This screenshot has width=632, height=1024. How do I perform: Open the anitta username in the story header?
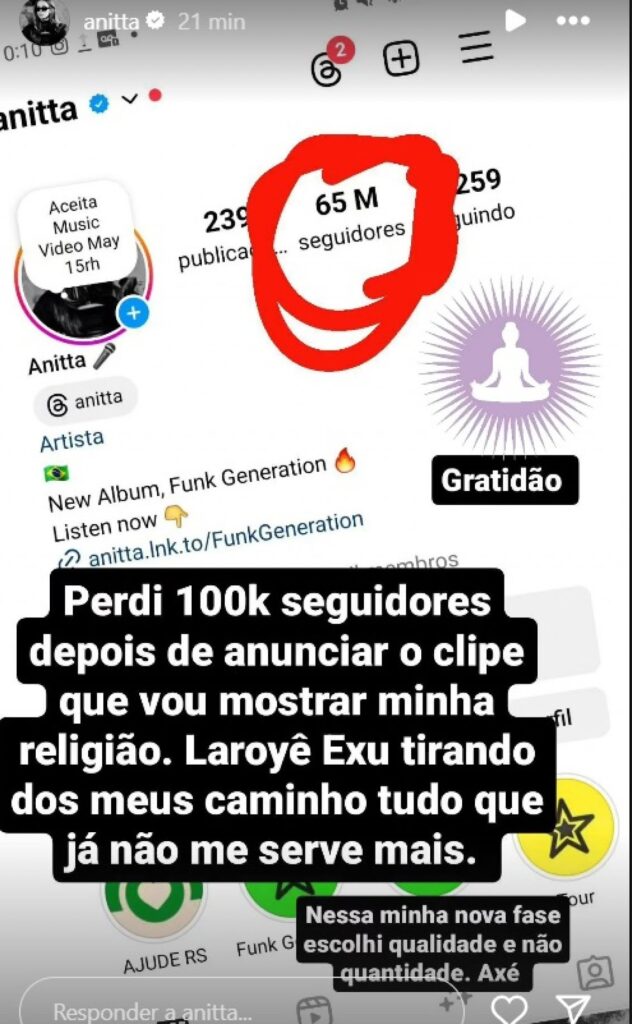(111, 20)
